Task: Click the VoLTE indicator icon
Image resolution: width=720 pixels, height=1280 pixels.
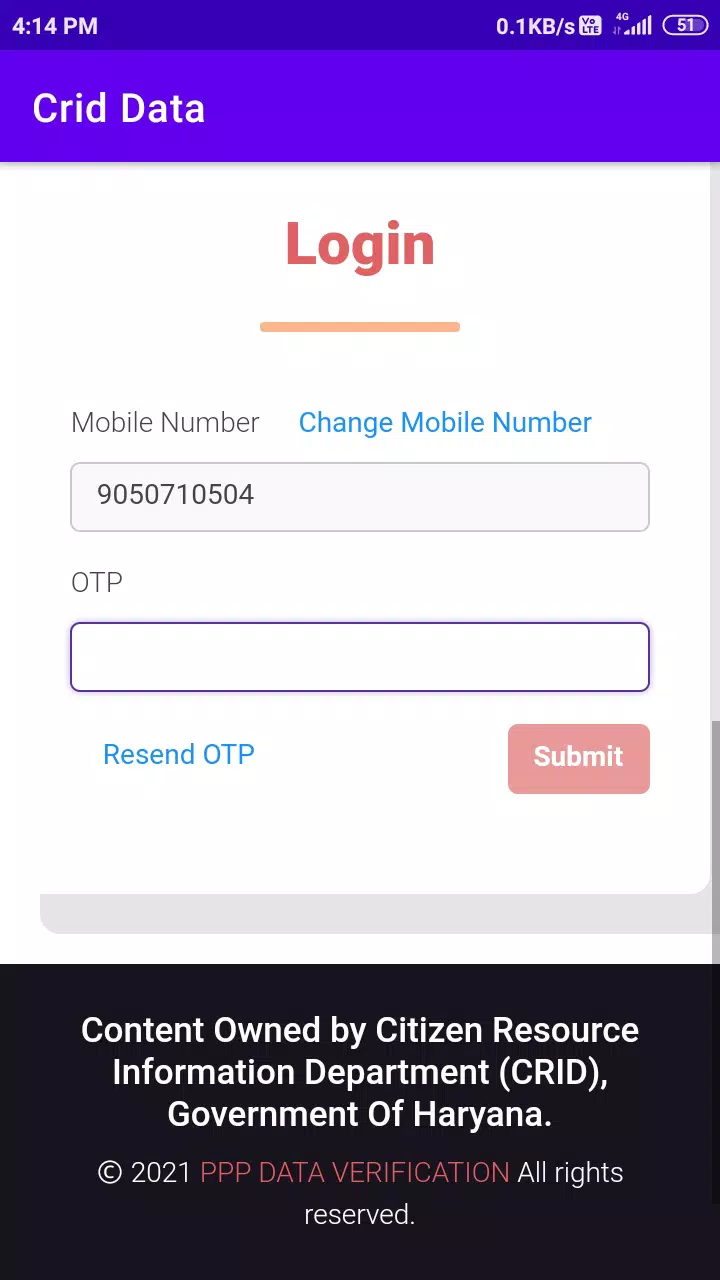Action: point(590,25)
